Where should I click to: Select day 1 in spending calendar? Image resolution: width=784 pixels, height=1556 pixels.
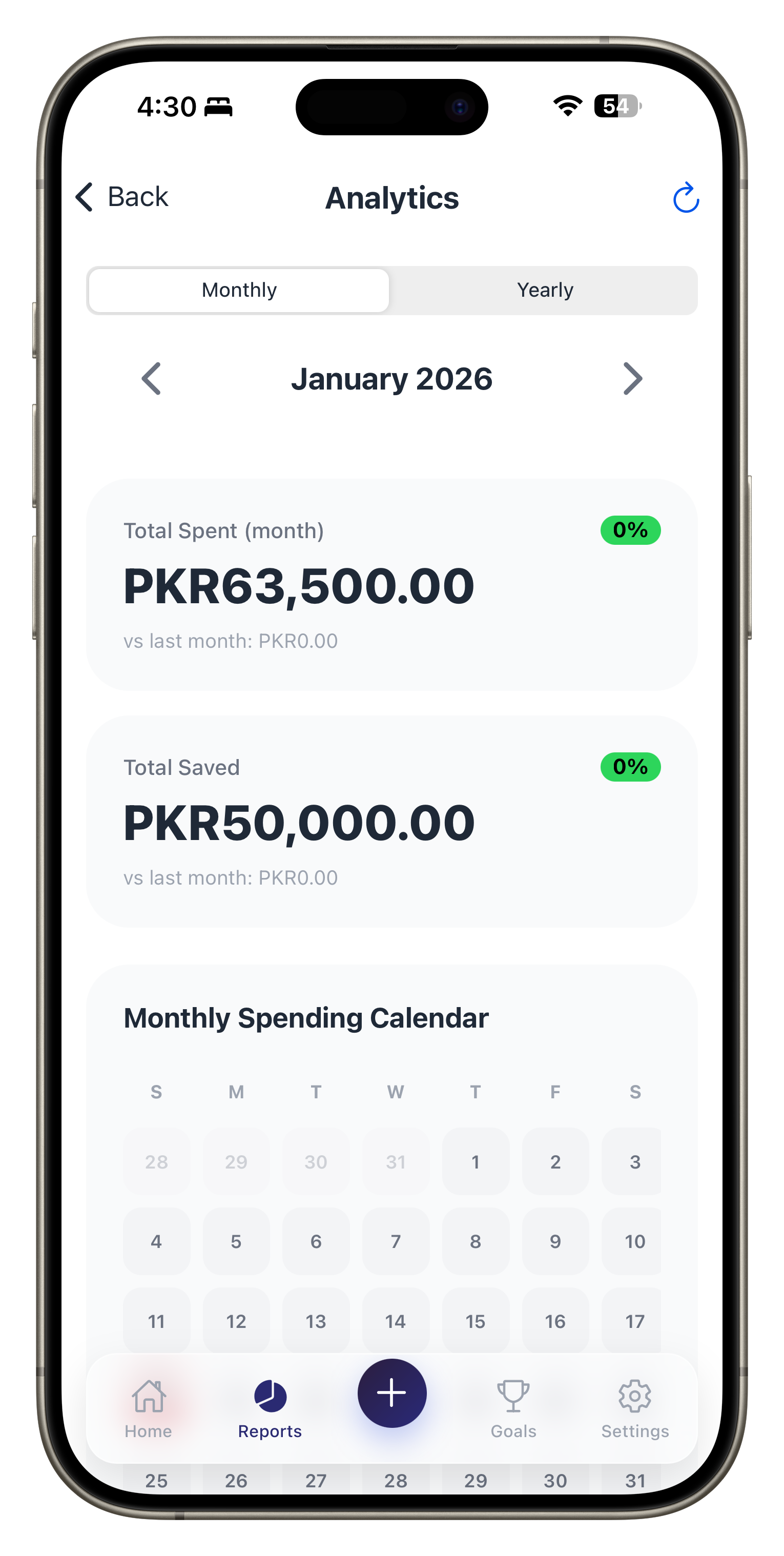click(x=476, y=1161)
